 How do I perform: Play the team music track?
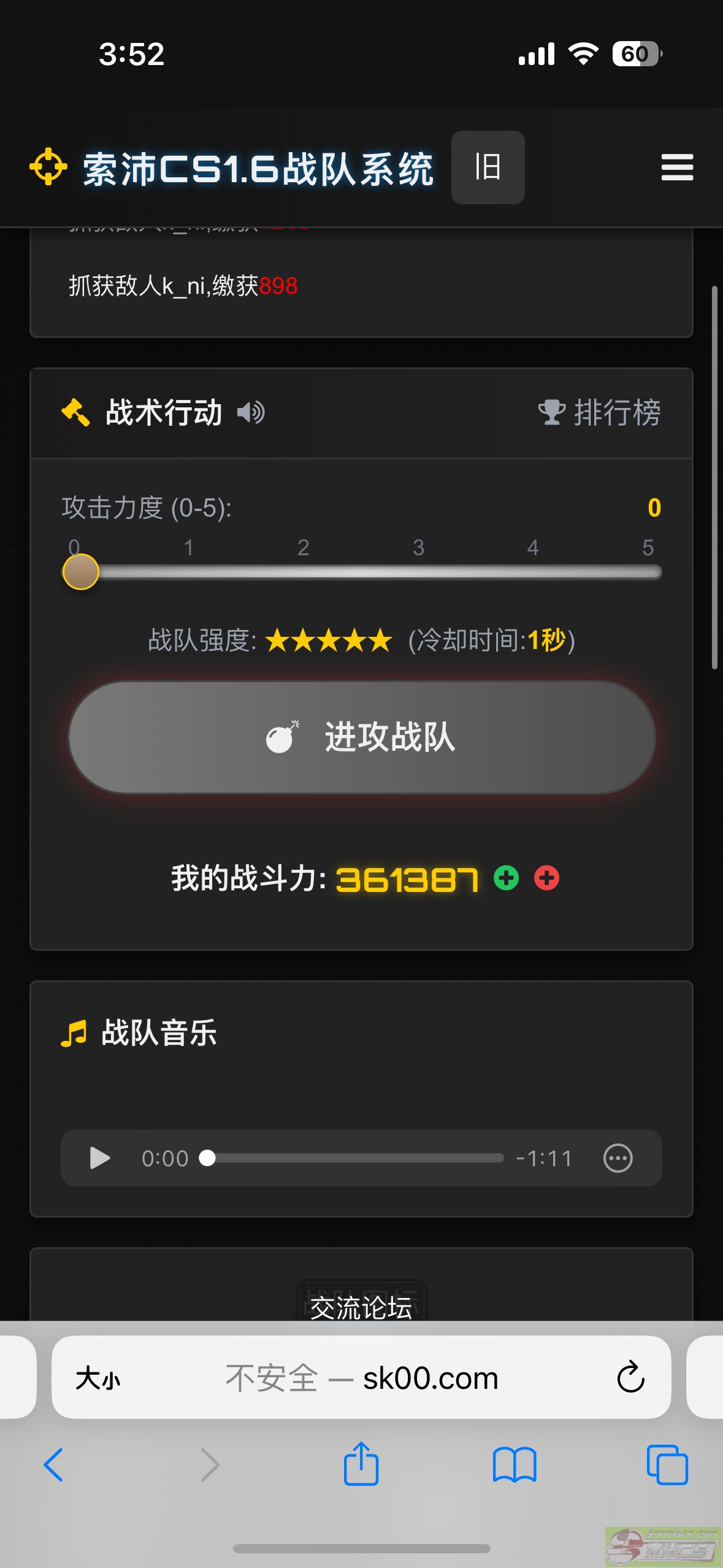click(99, 1158)
